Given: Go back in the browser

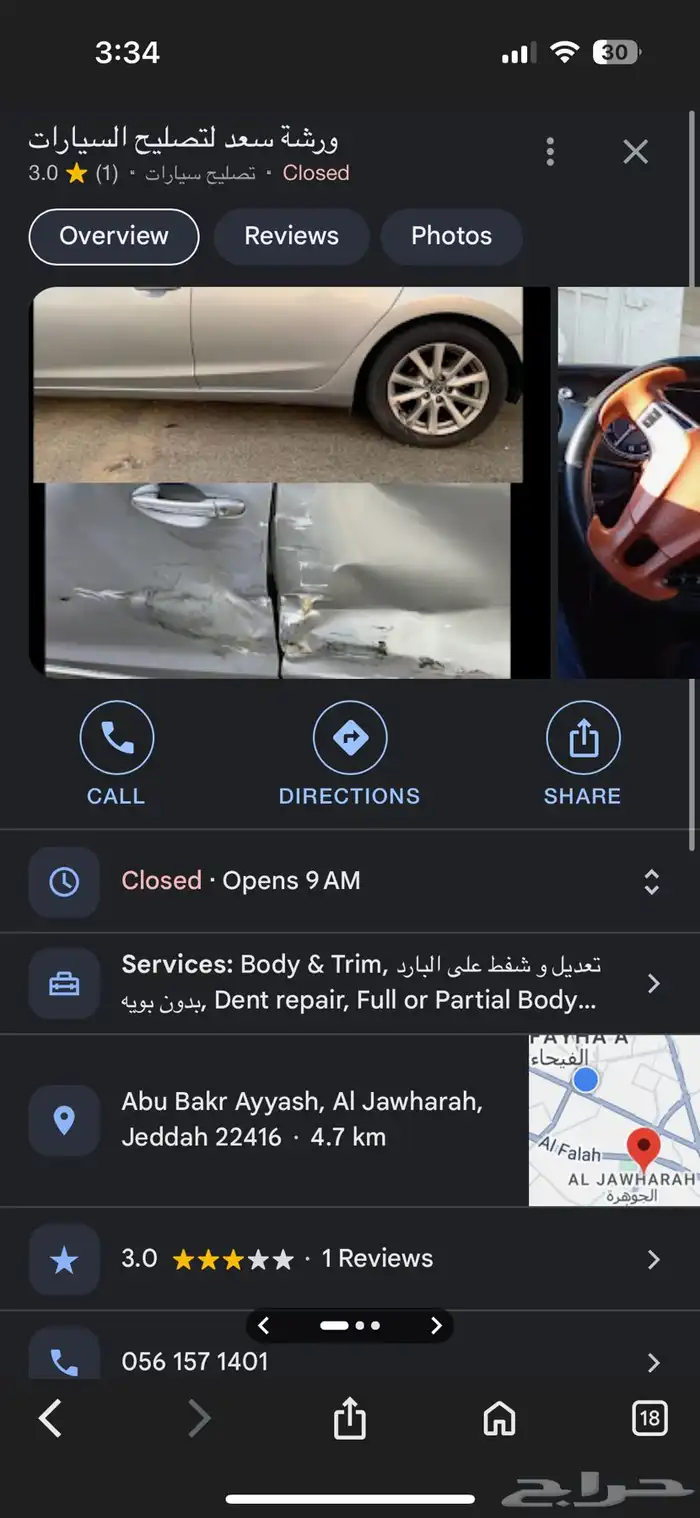Looking at the screenshot, I should pyautogui.click(x=50, y=1418).
